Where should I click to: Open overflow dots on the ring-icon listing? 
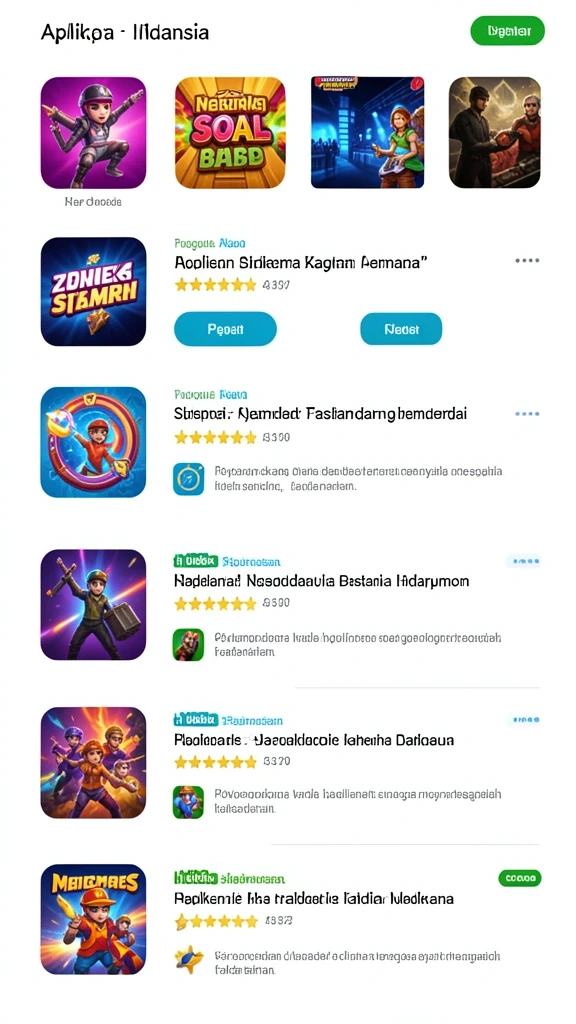point(527,414)
